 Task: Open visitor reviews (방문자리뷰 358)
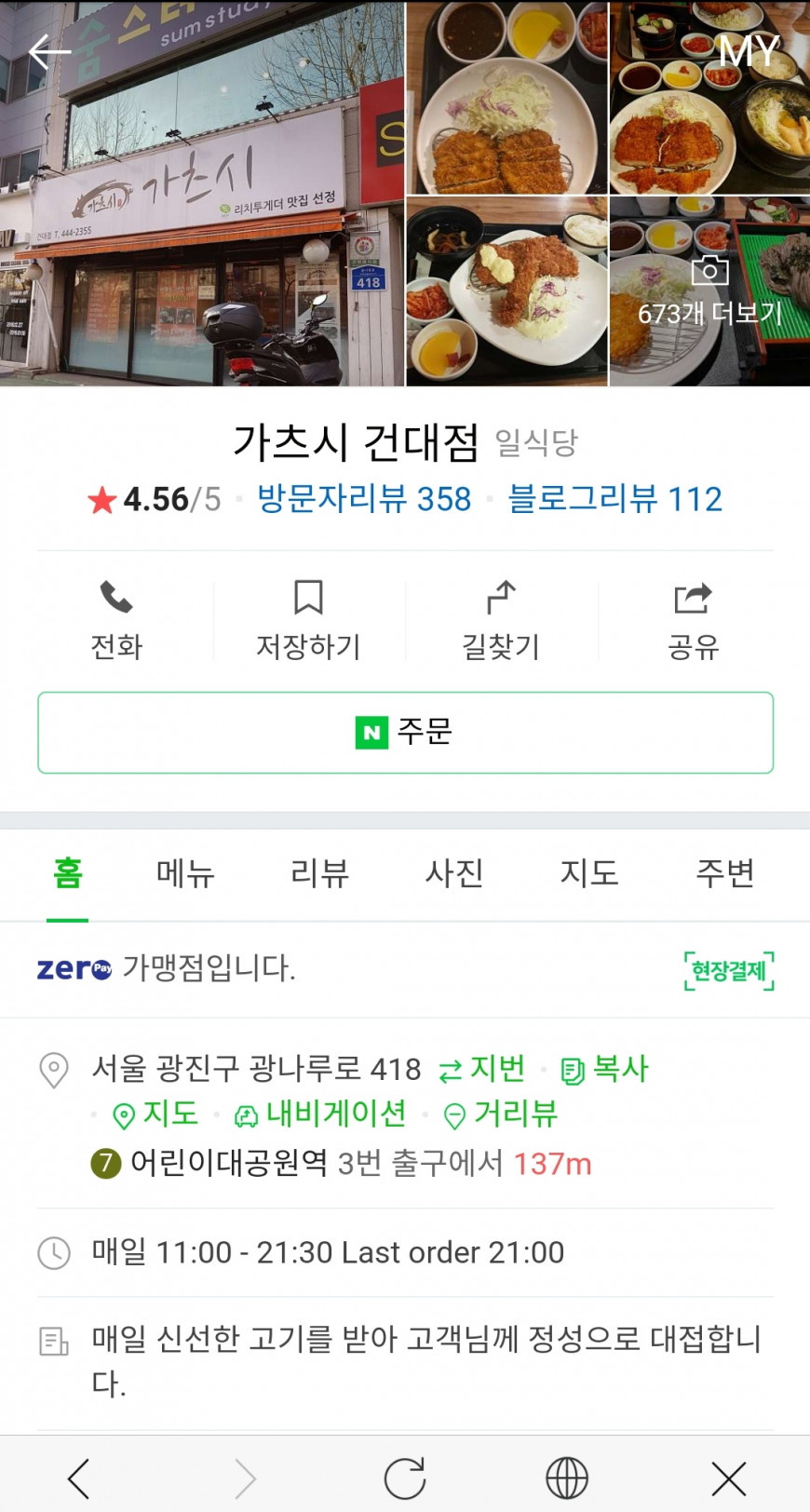click(364, 499)
